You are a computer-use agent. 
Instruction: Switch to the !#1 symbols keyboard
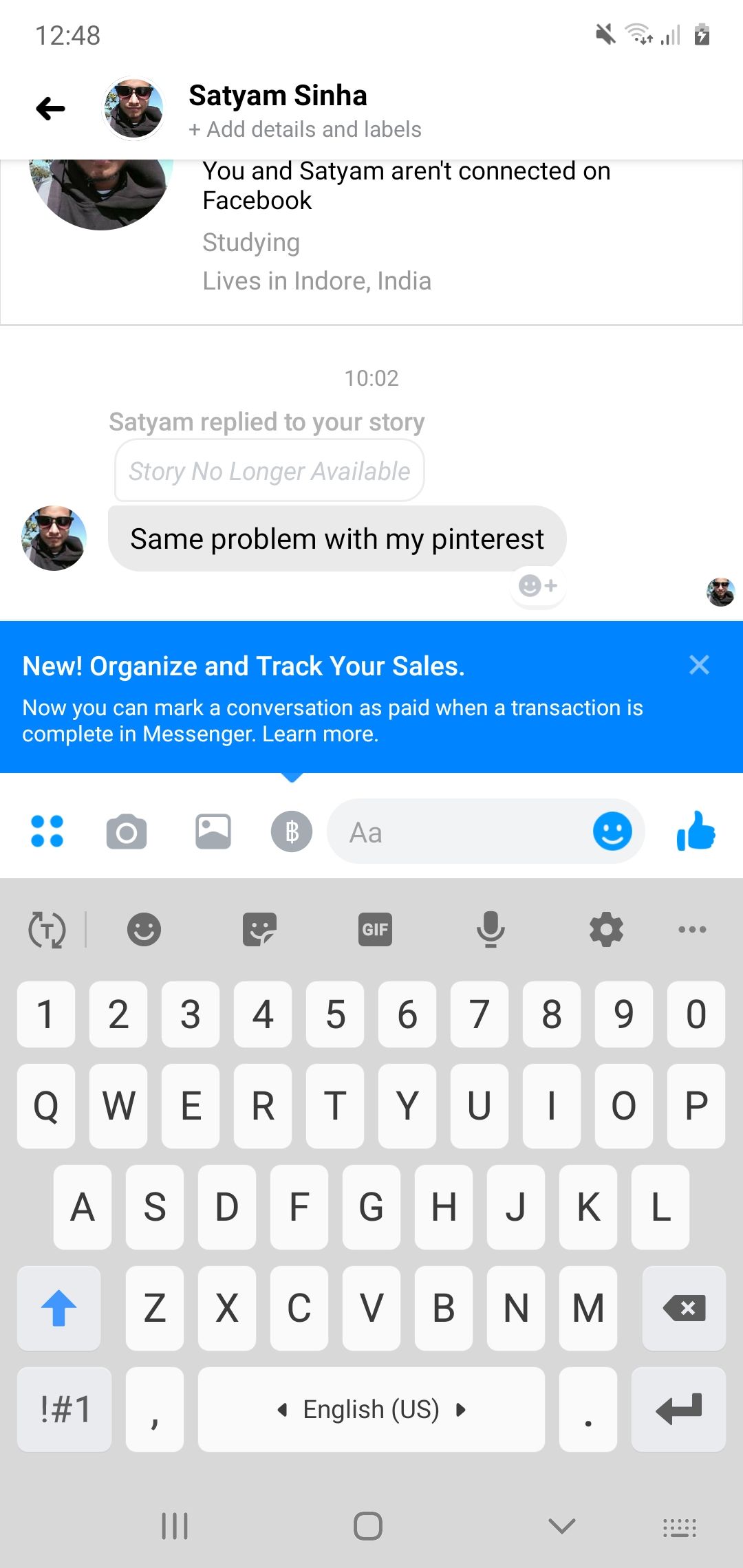65,1409
